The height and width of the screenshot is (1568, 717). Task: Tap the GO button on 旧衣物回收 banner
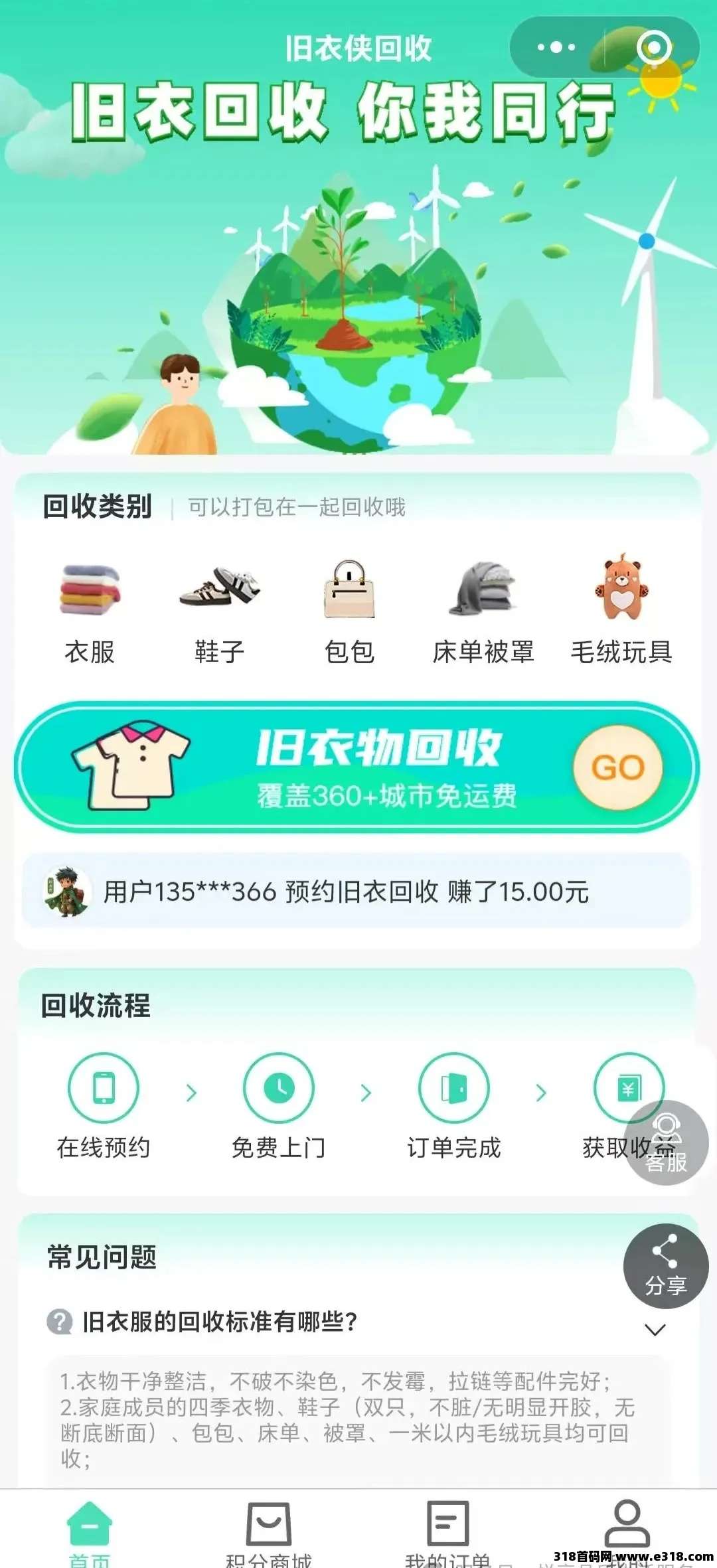[x=618, y=767]
